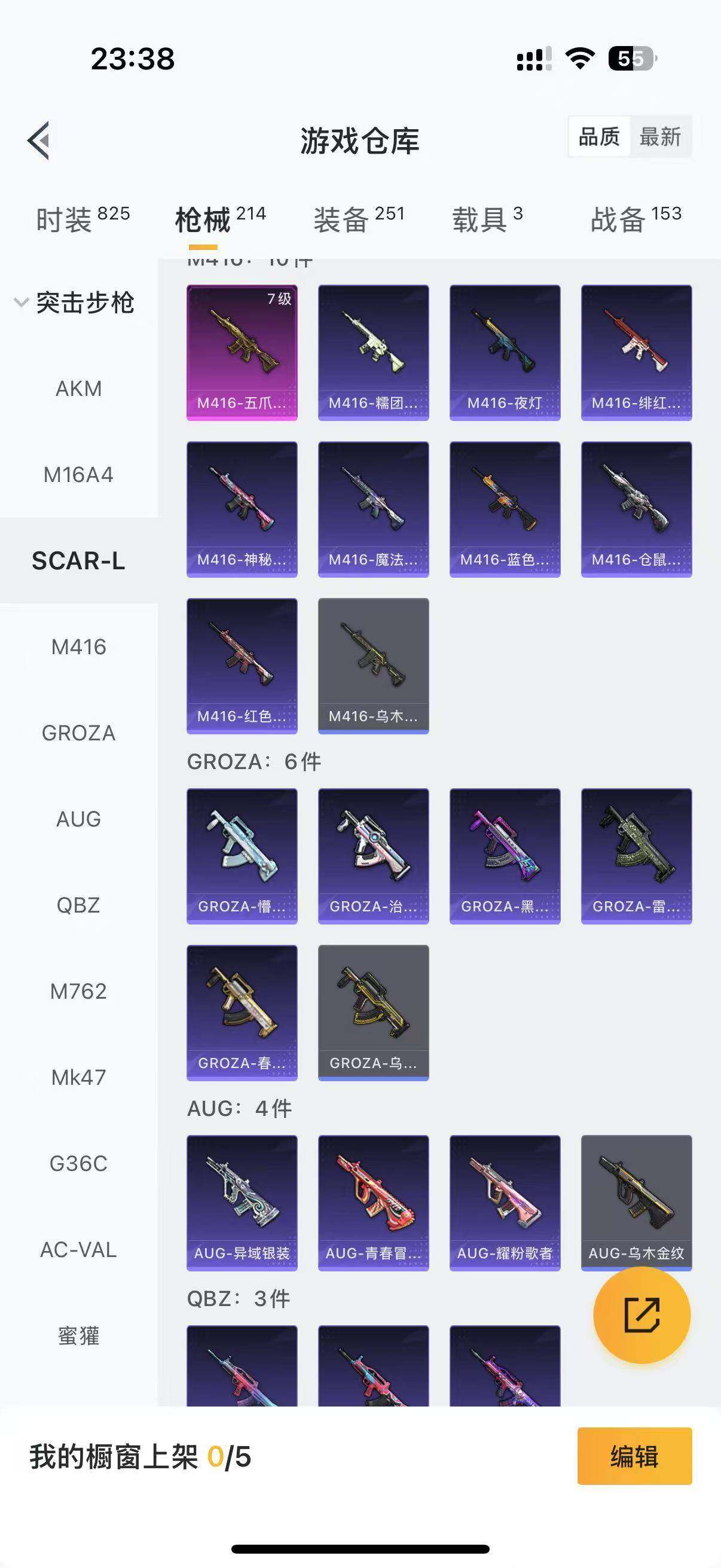
Task: Sort items by 最新
Action: point(660,137)
